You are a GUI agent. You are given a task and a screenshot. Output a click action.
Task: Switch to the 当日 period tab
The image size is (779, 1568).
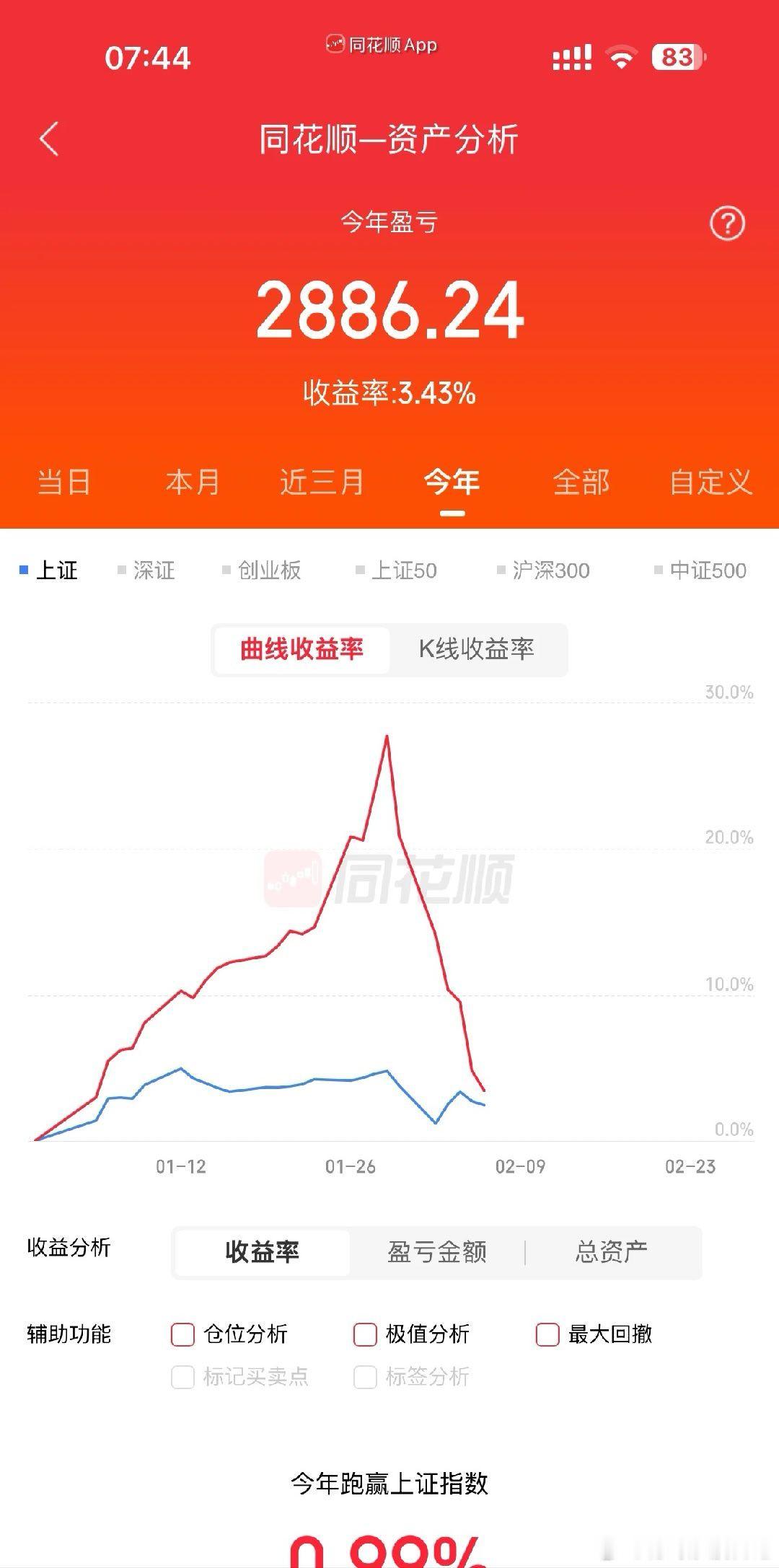pyautogui.click(x=63, y=483)
